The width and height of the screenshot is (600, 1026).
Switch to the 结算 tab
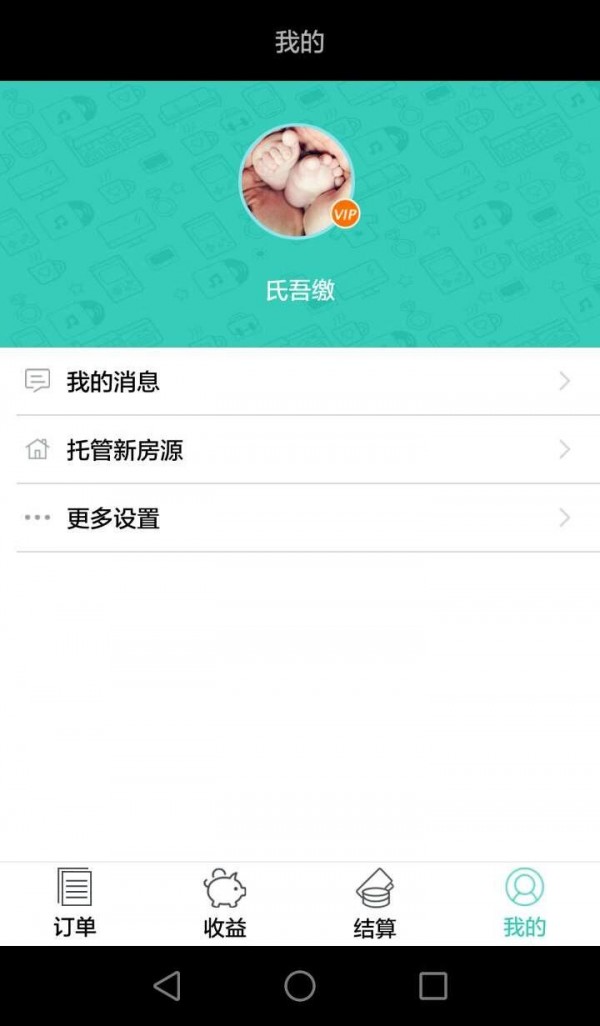click(x=374, y=904)
